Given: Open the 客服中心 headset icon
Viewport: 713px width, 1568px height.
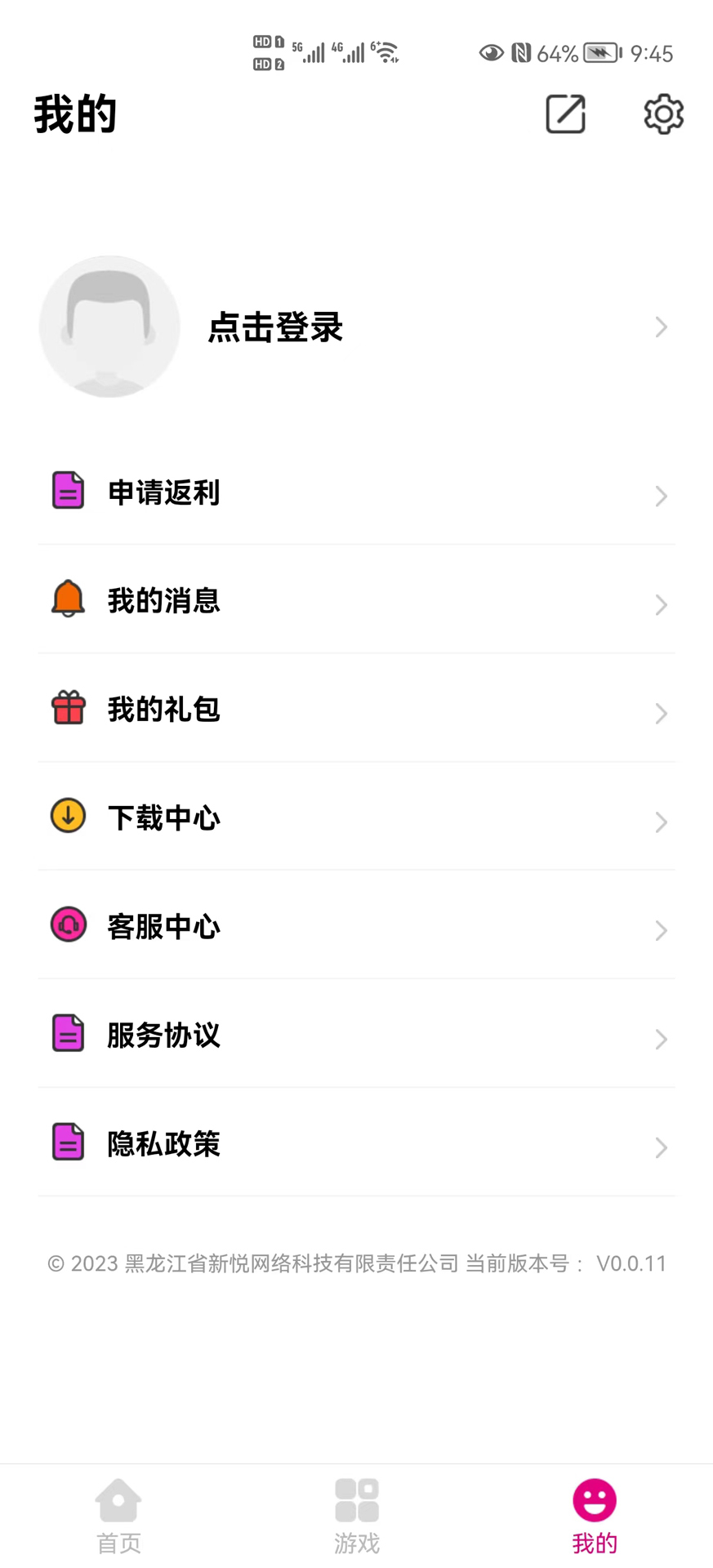Looking at the screenshot, I should click(68, 925).
